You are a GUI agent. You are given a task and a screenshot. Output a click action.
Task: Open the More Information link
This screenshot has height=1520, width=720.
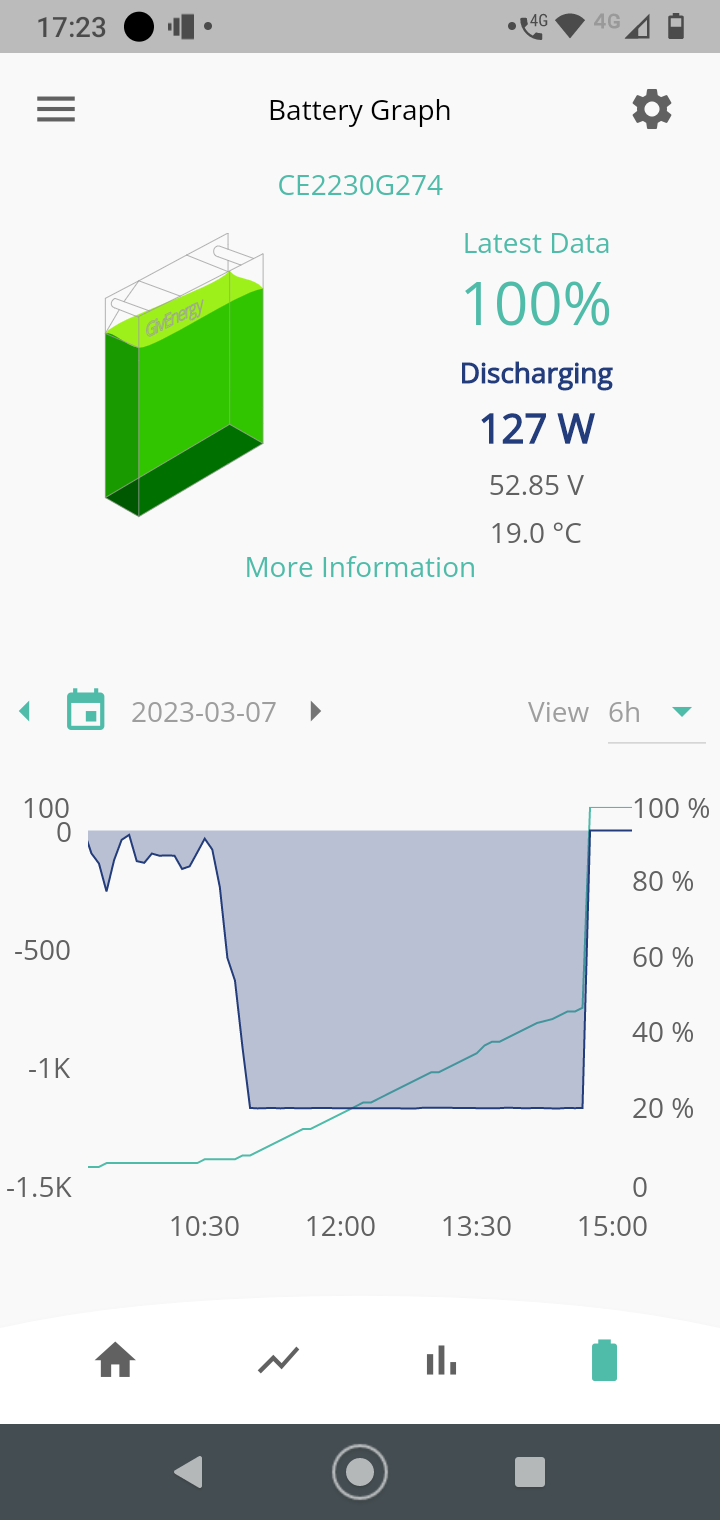pos(360,567)
